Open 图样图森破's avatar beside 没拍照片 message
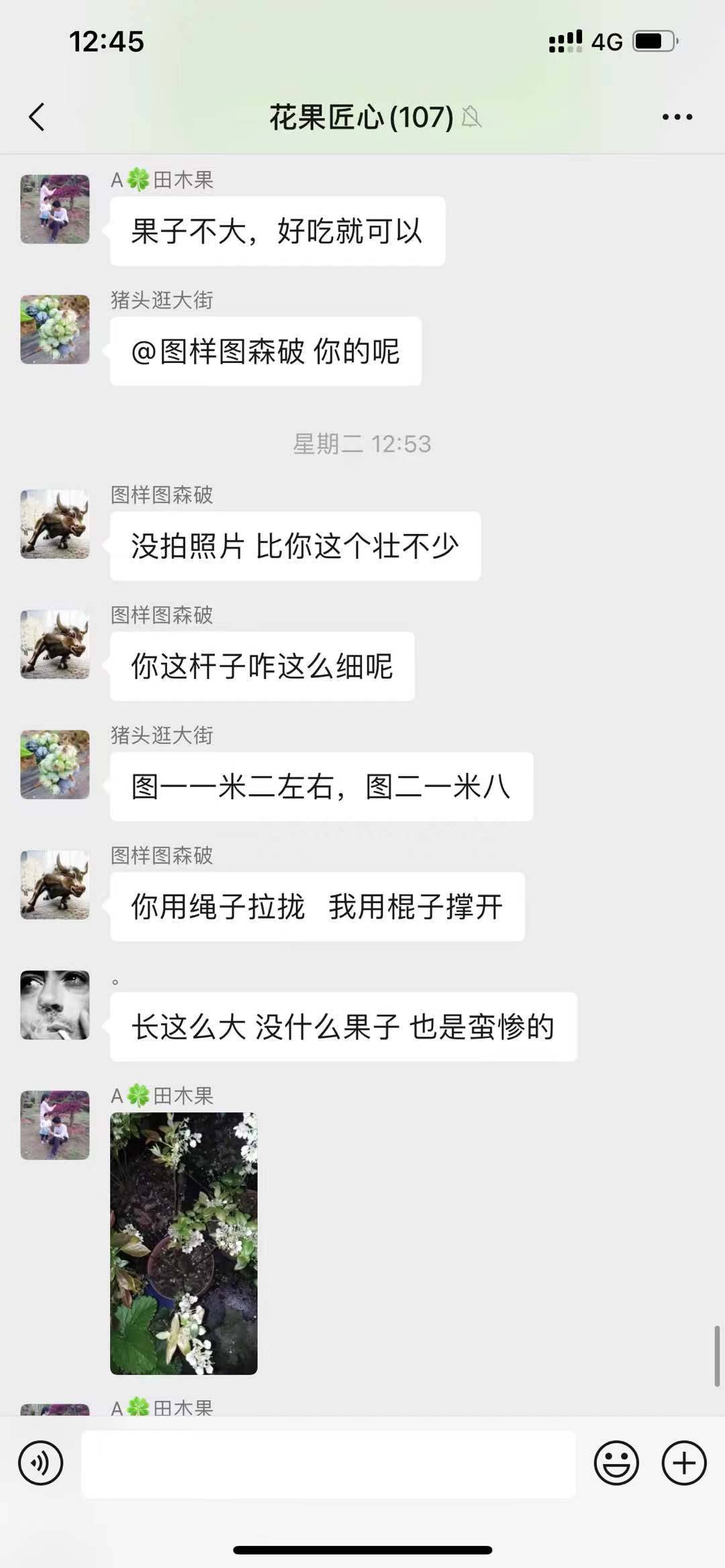This screenshot has width=725, height=1568. click(55, 524)
